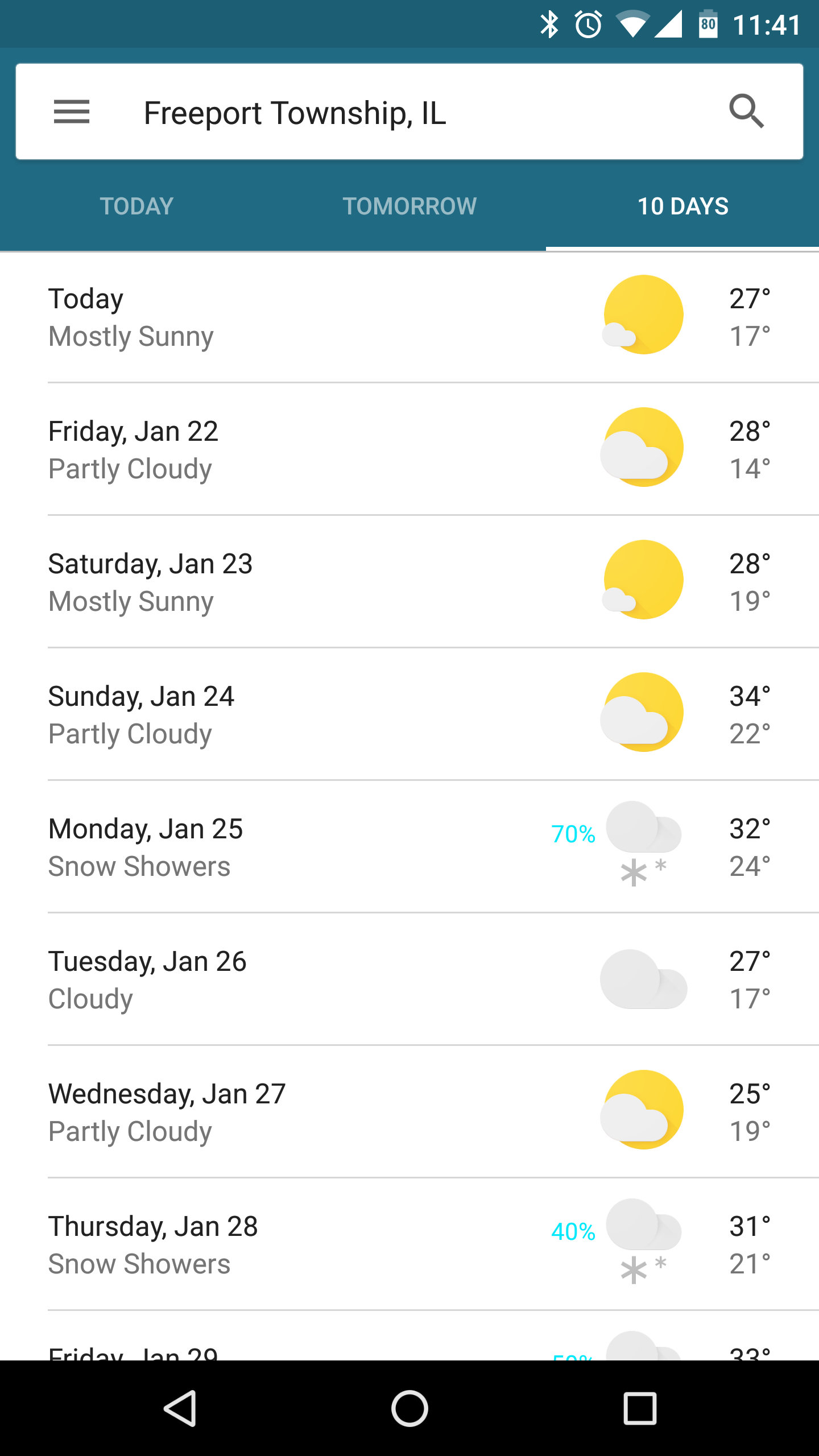The height and width of the screenshot is (1456, 819).
Task: Open Today's Mostly Sunny forecast
Action: coord(409,317)
